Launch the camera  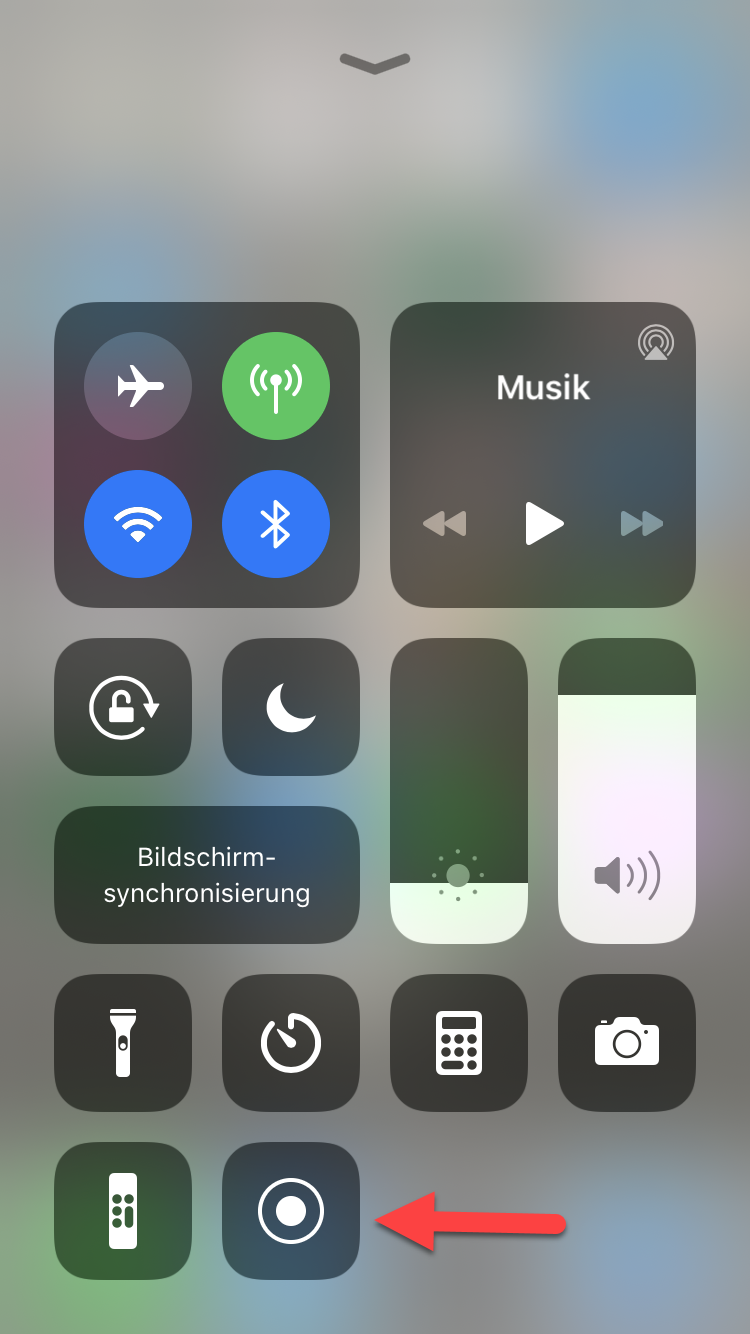click(627, 1043)
